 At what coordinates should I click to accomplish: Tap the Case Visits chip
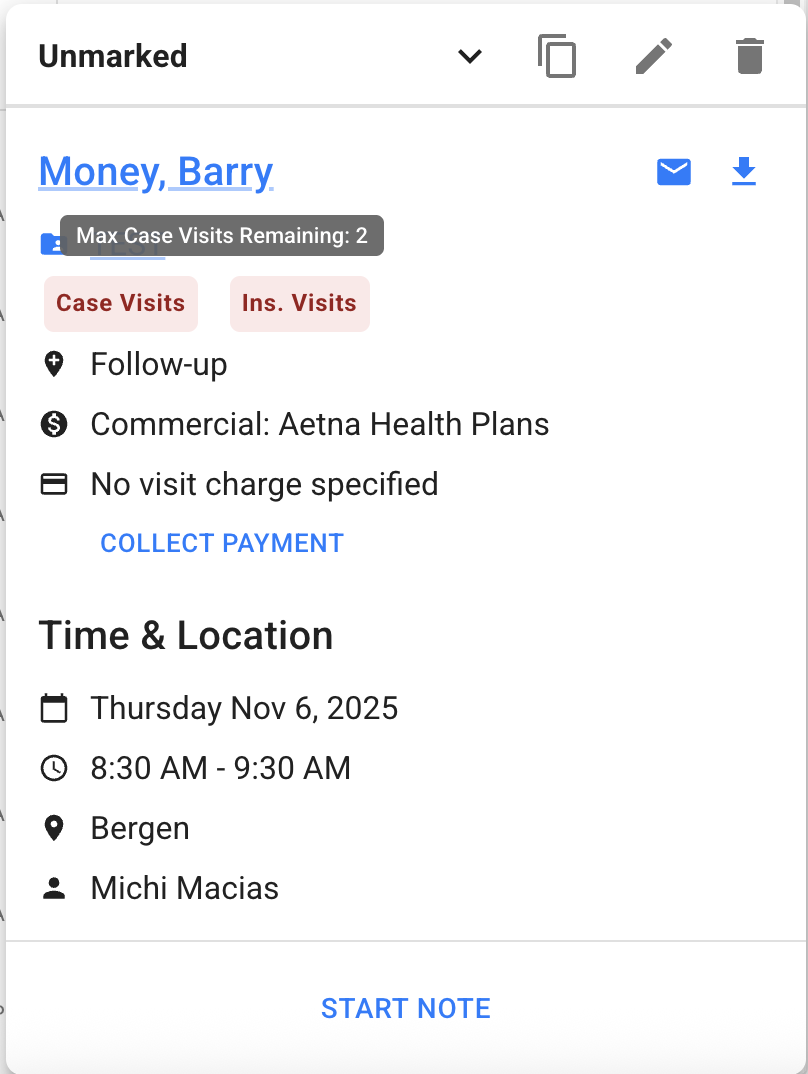coord(121,303)
